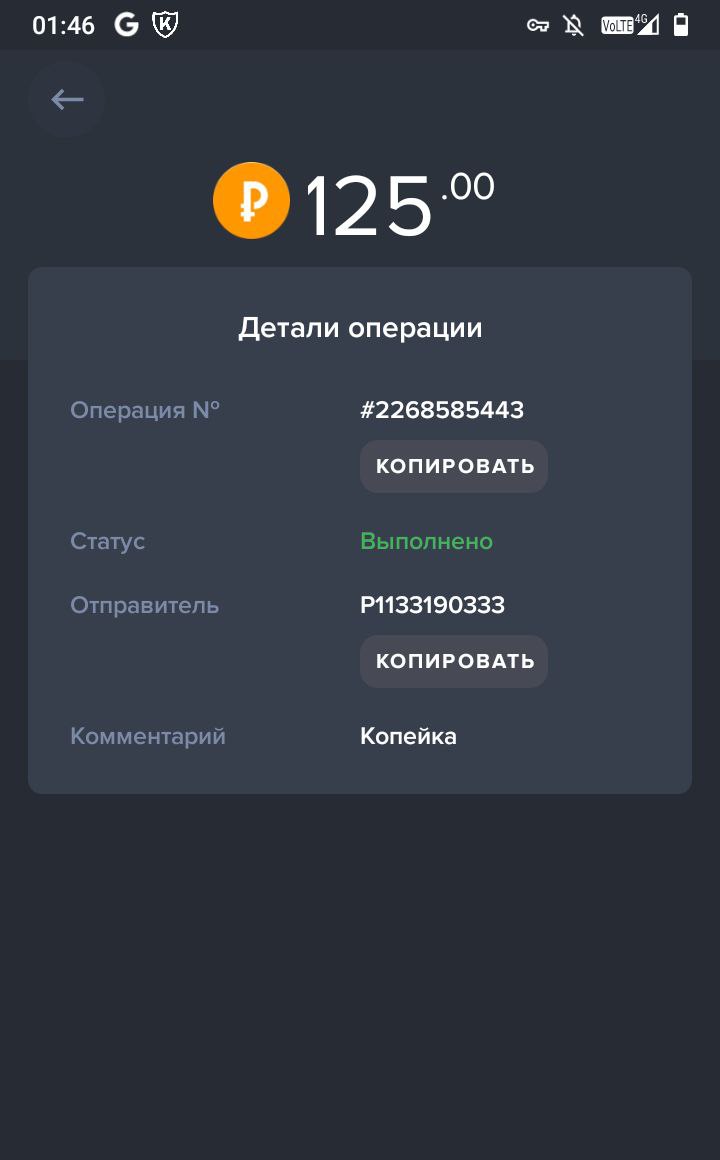Copy the sender ID P1133190333
720x1160 pixels.
click(454, 661)
